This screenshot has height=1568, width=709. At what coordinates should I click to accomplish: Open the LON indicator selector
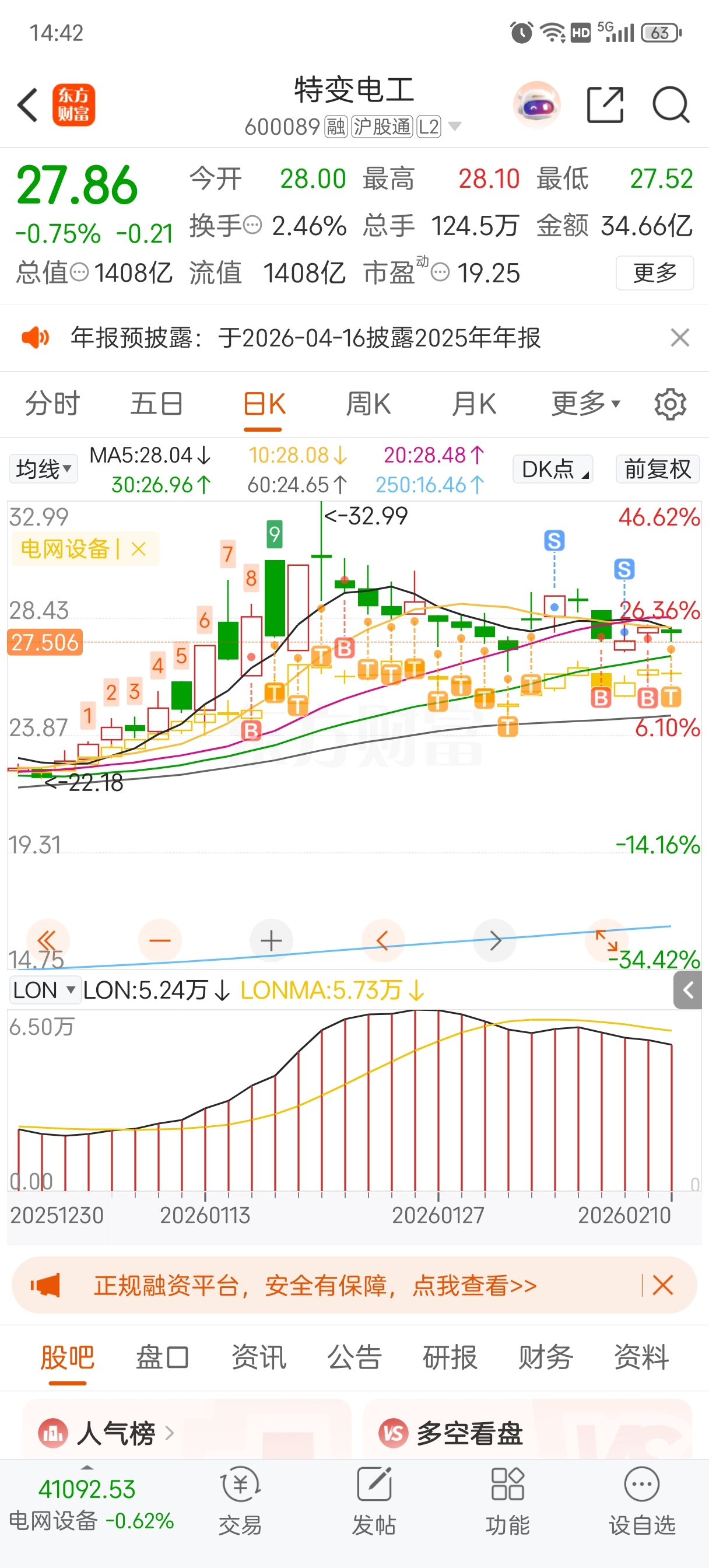tap(44, 991)
